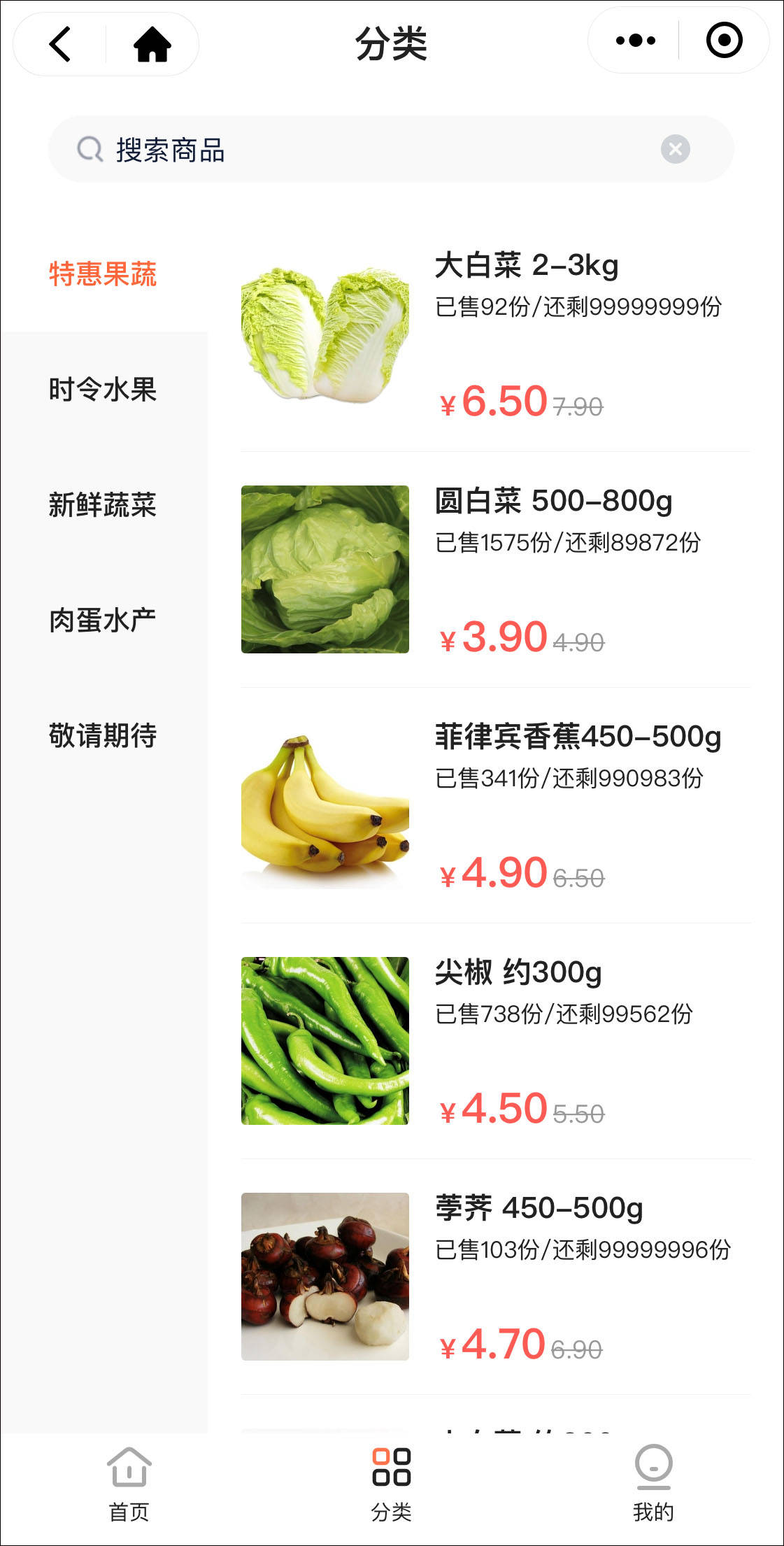This screenshot has width=784, height=1546.
Task: Select the 特惠果蔬 category
Action: tap(103, 274)
